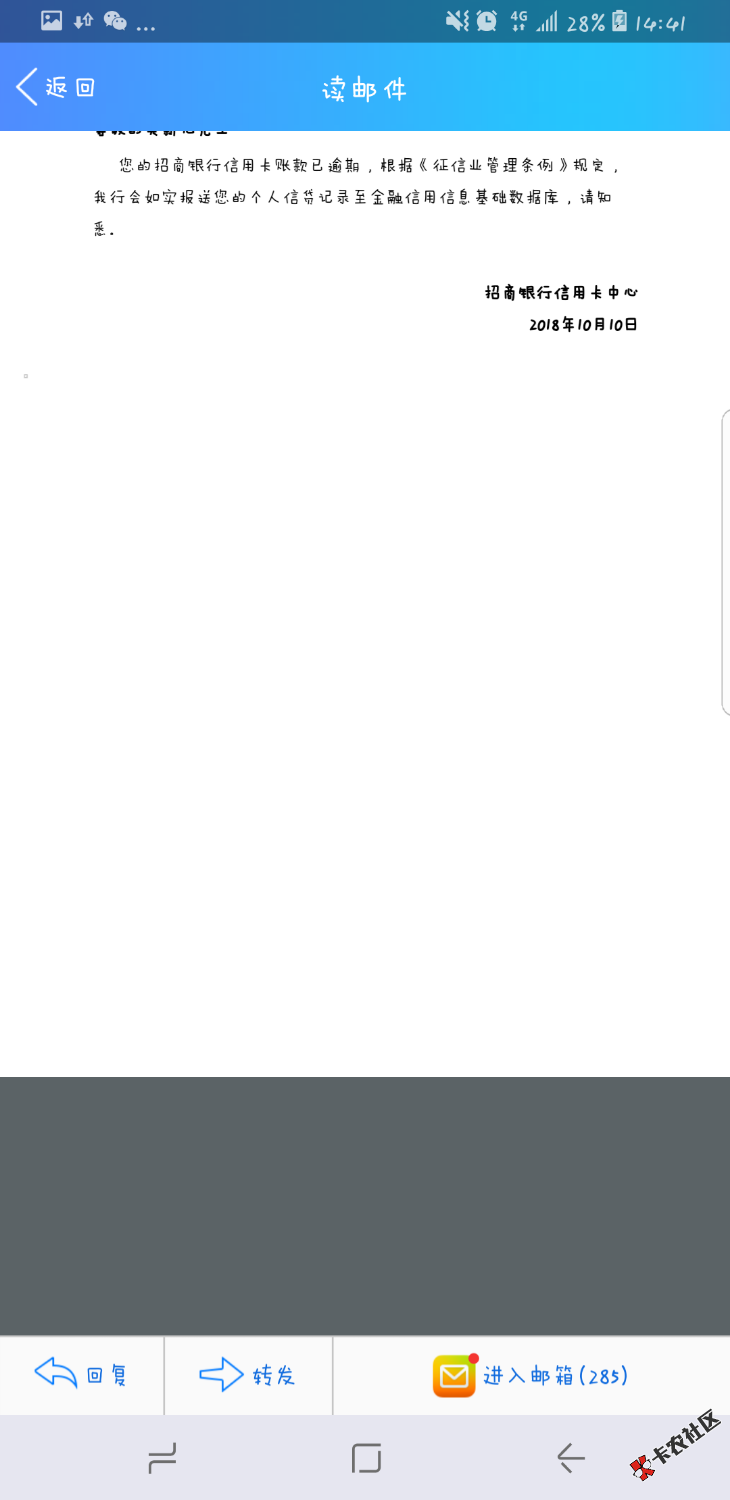Forward this email with 转发
The image size is (730, 1500).
(248, 1375)
